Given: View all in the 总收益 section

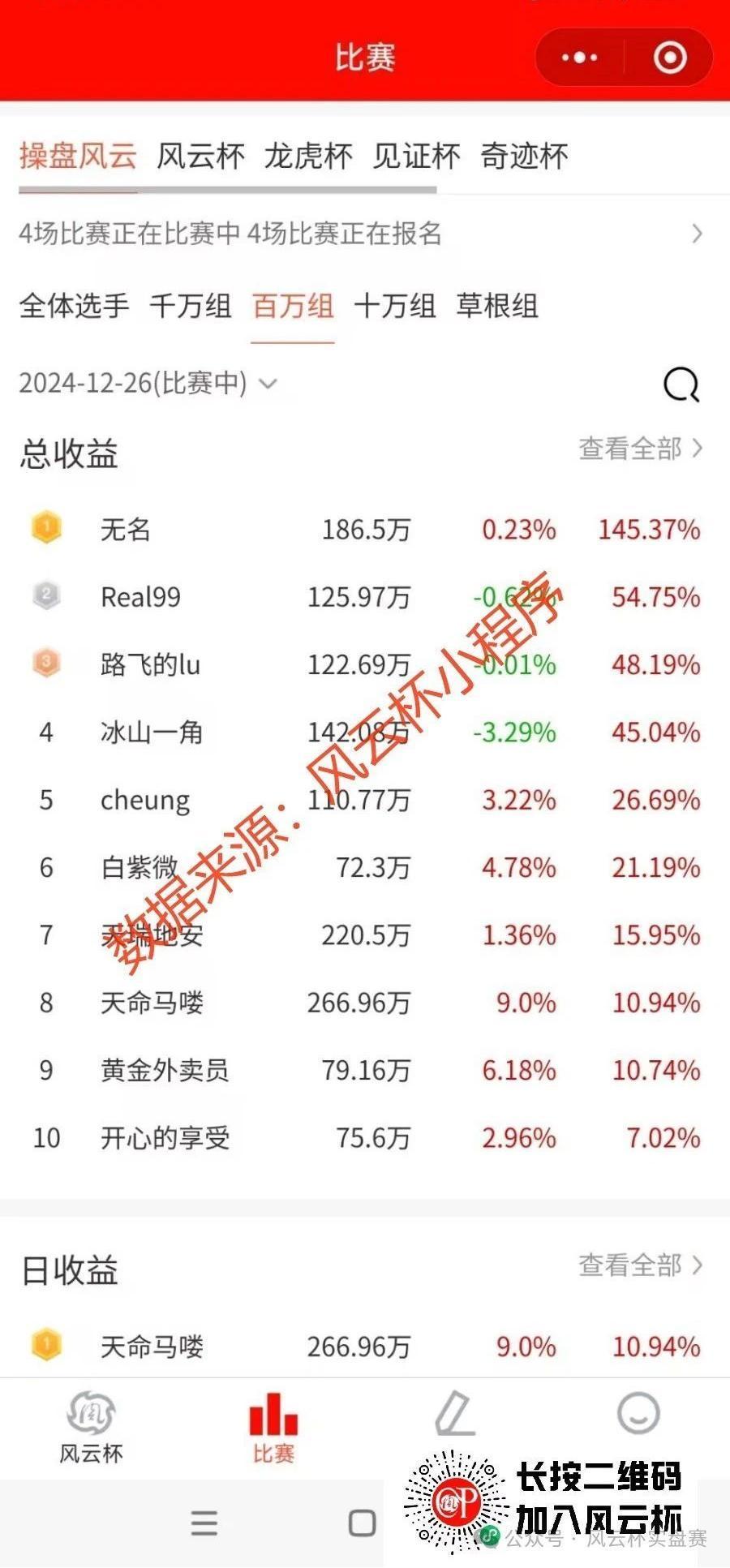Looking at the screenshot, I should (x=640, y=449).
